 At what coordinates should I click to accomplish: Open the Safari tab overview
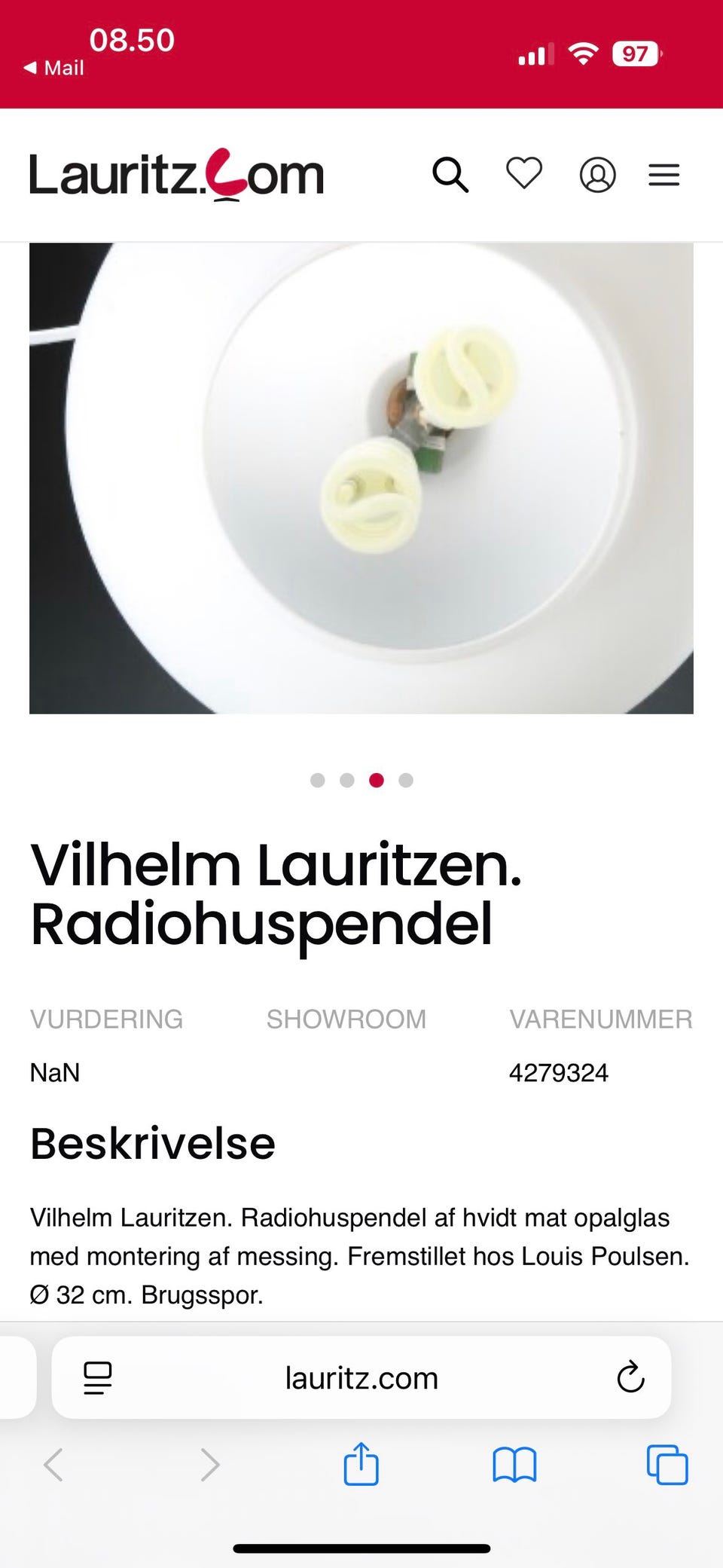(x=666, y=1464)
